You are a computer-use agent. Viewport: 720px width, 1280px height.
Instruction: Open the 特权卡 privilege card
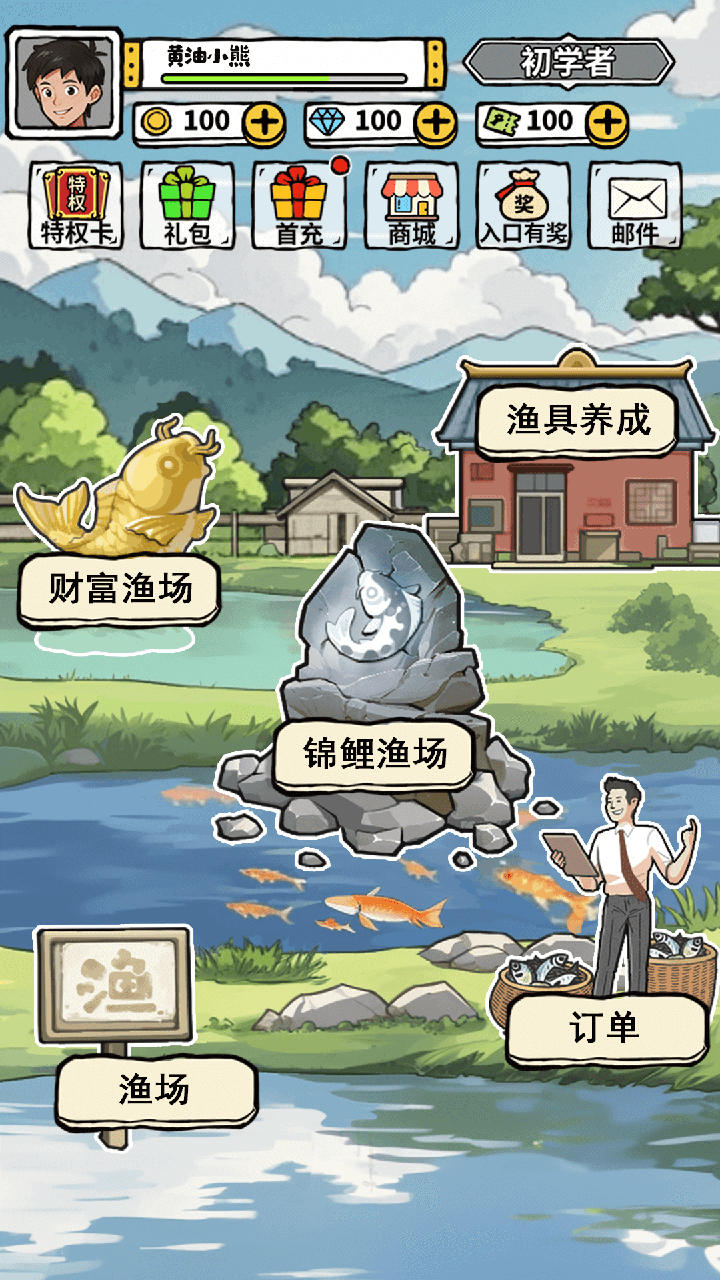click(77, 206)
